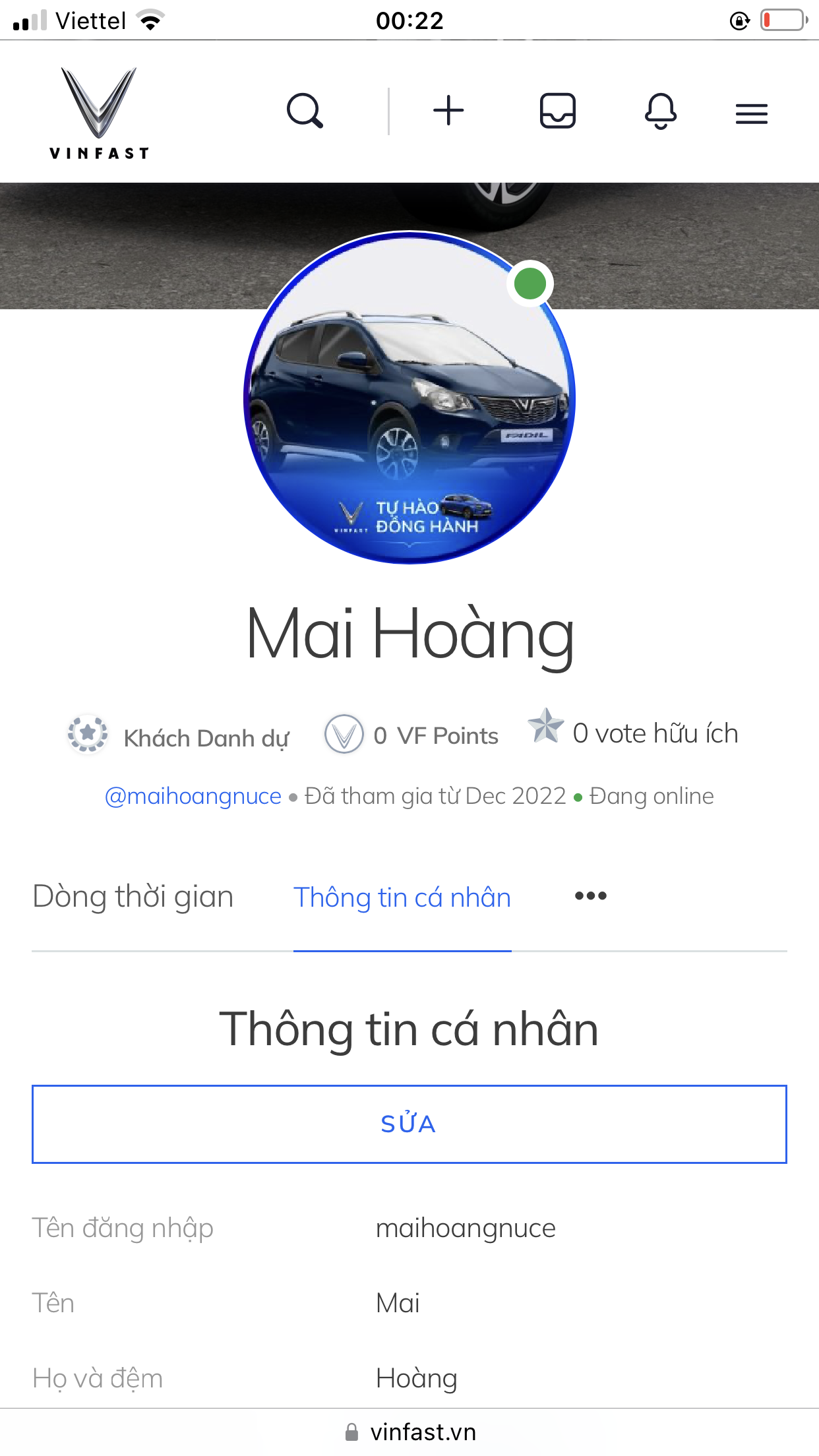Open the @maihoangnuce profile link
This screenshot has width=819, height=1456.
[x=193, y=797]
